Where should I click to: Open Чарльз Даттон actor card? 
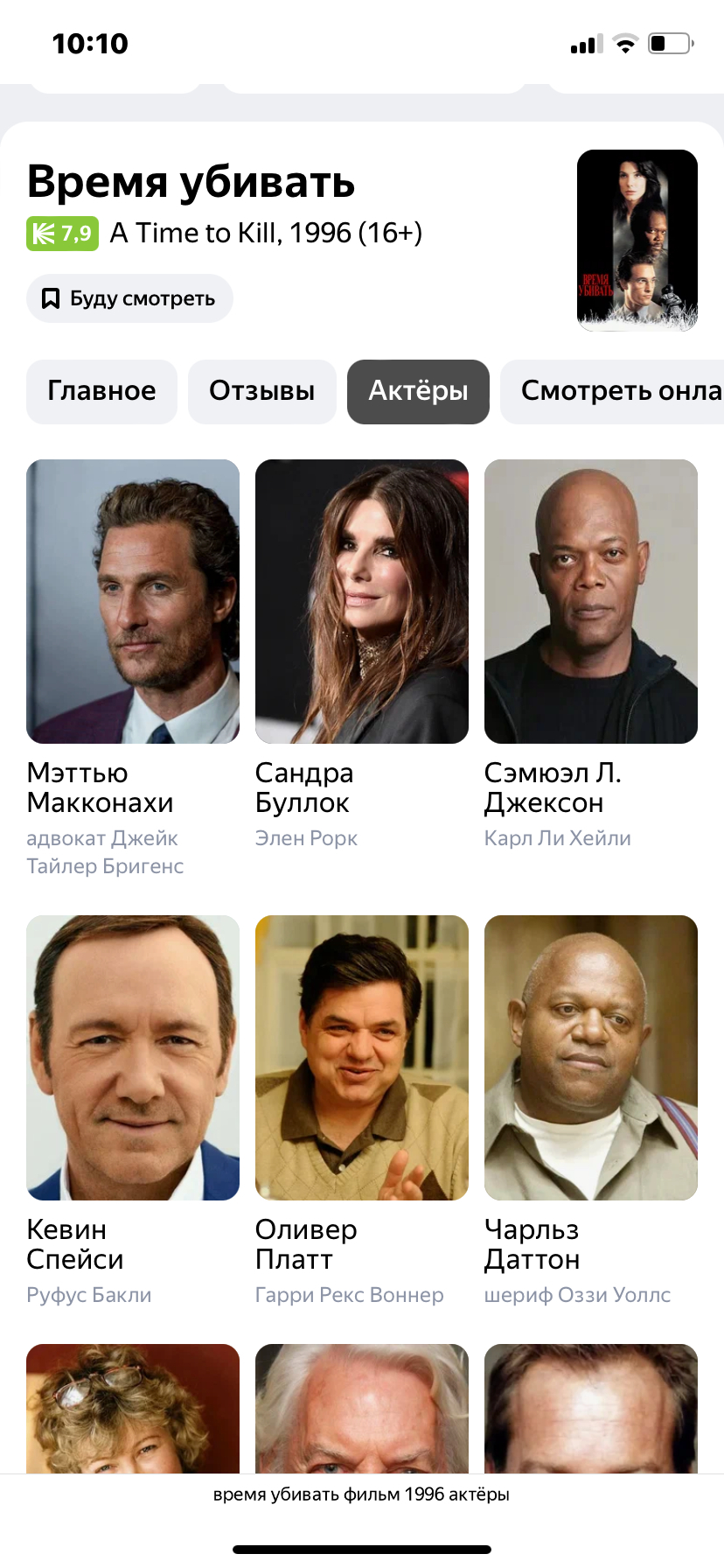[x=591, y=1057]
